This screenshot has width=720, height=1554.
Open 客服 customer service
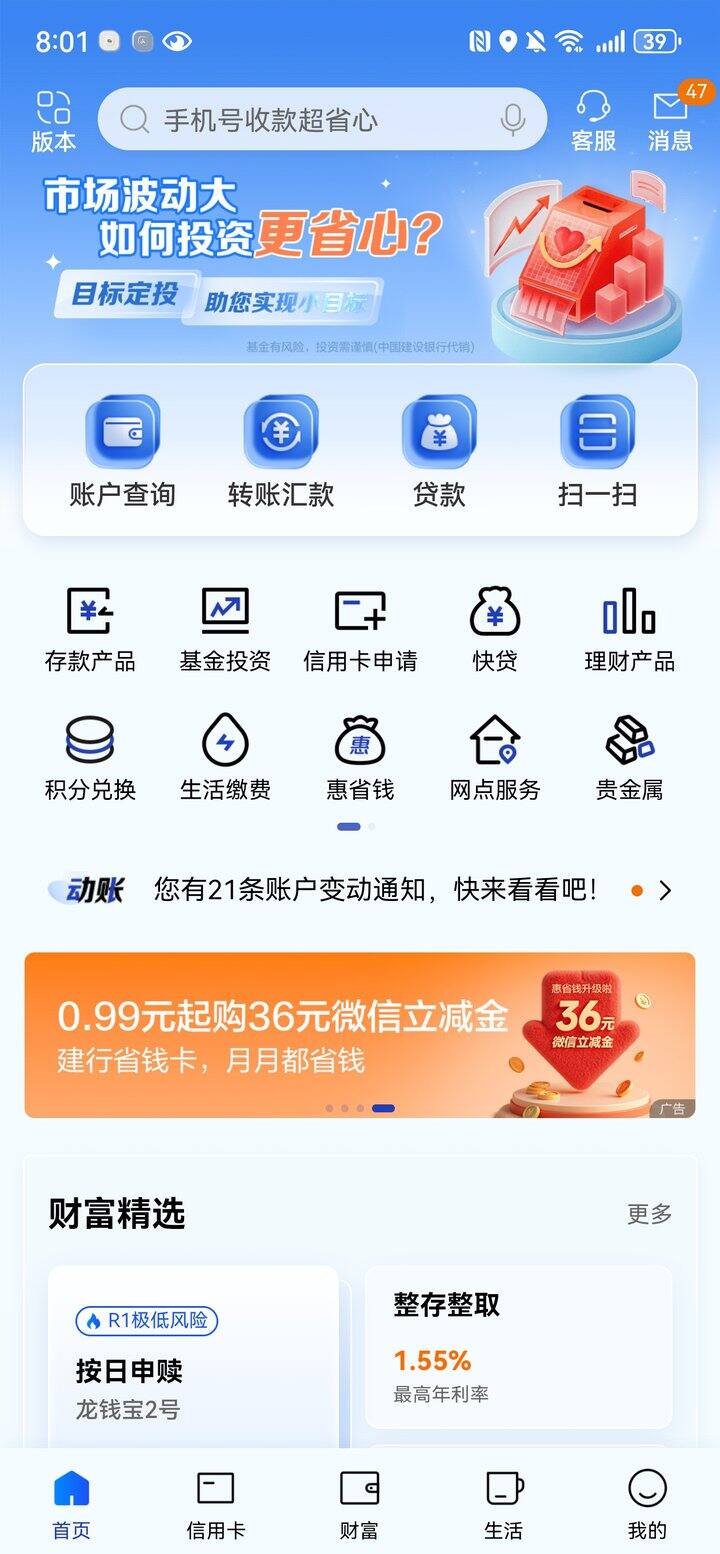point(592,117)
